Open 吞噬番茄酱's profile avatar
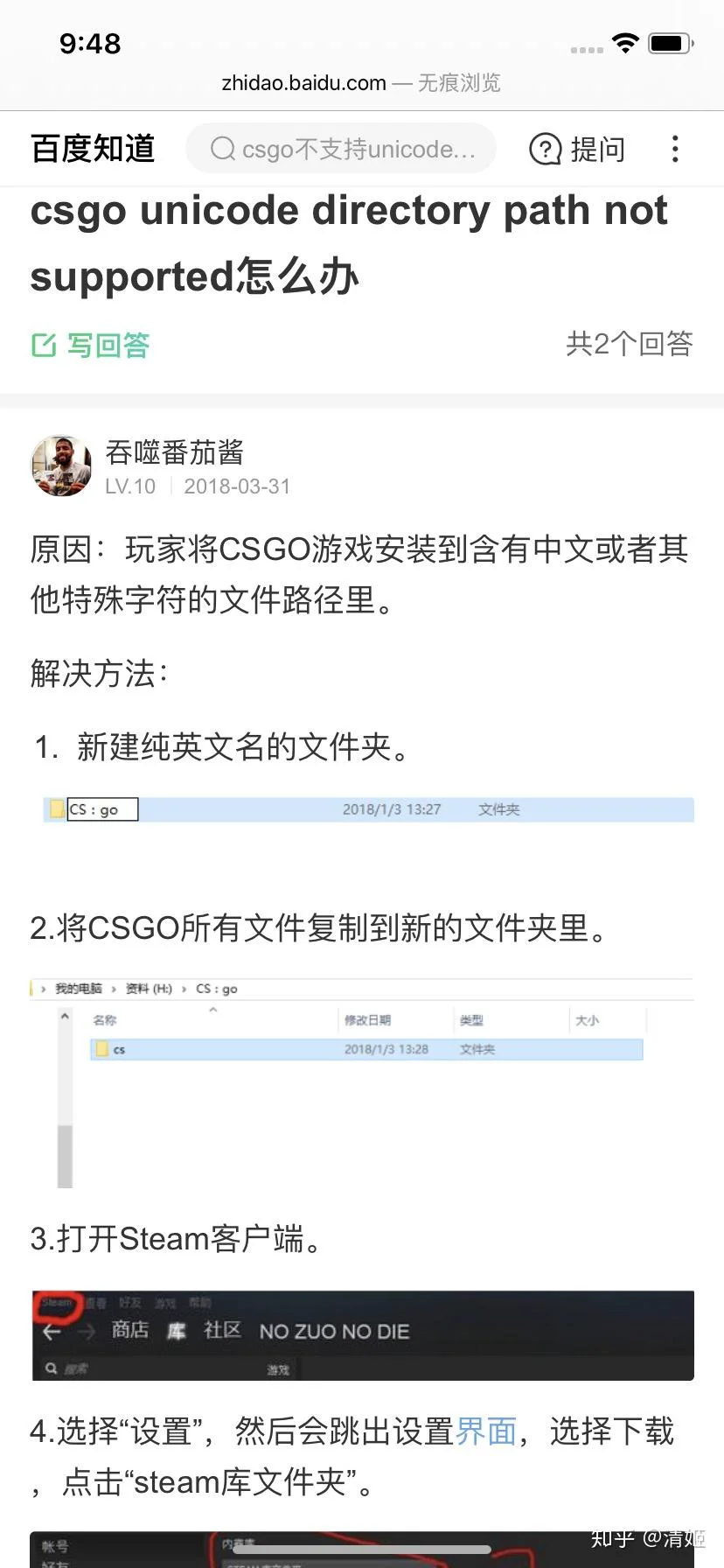The width and height of the screenshot is (724, 1568). pos(61,465)
